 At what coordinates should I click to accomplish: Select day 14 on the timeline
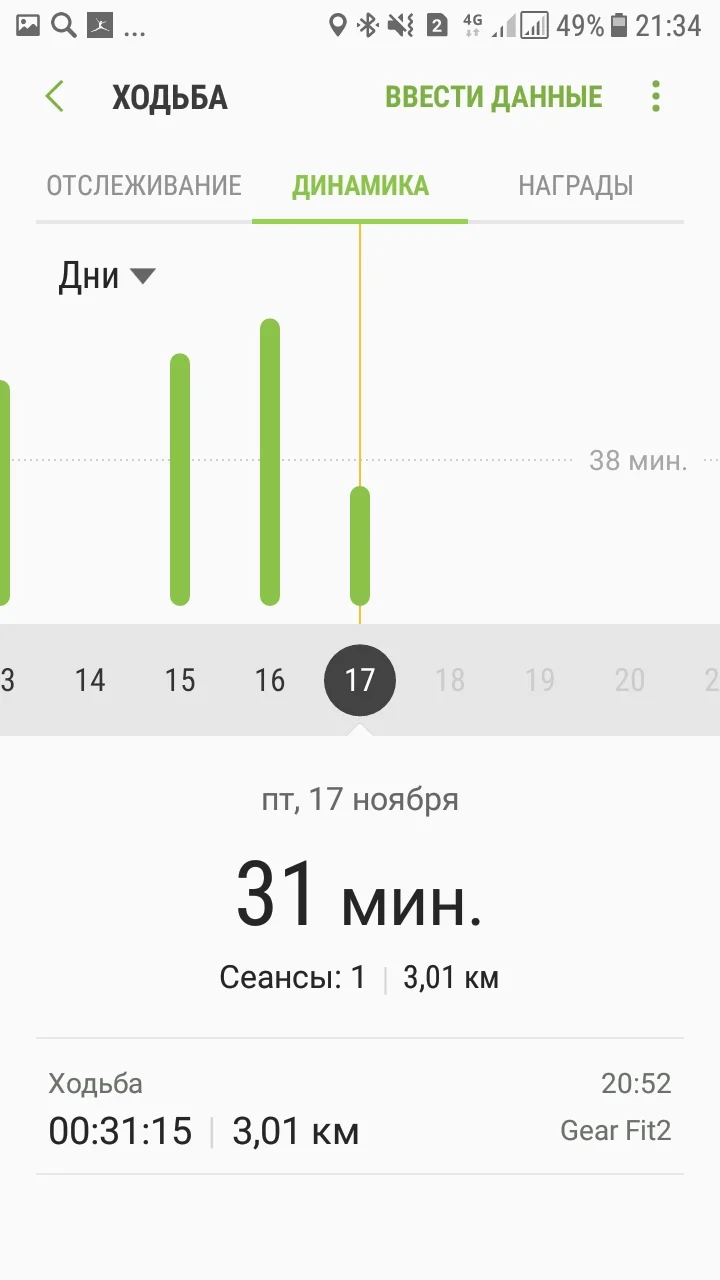tap(90, 681)
